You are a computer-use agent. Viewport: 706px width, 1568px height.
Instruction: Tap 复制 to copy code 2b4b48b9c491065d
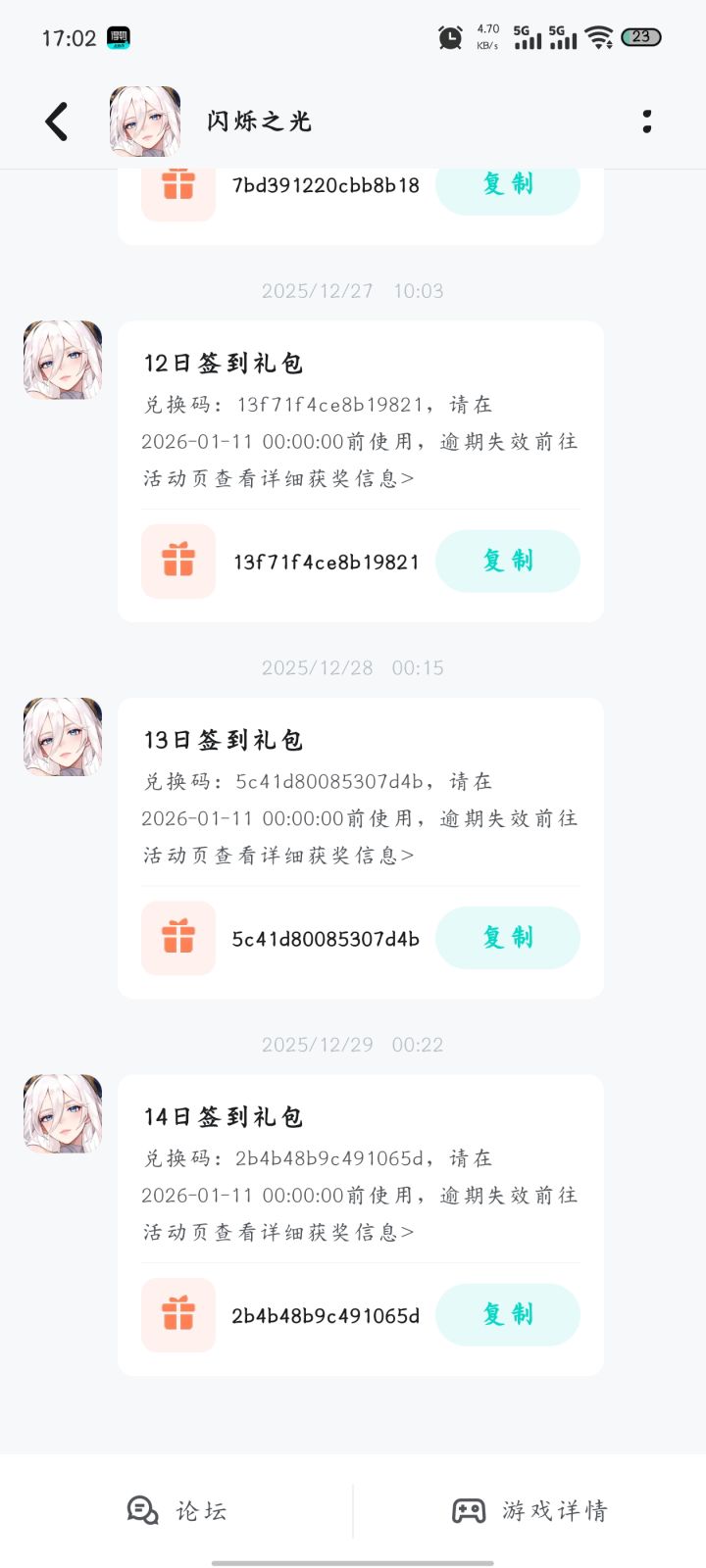[507, 1314]
